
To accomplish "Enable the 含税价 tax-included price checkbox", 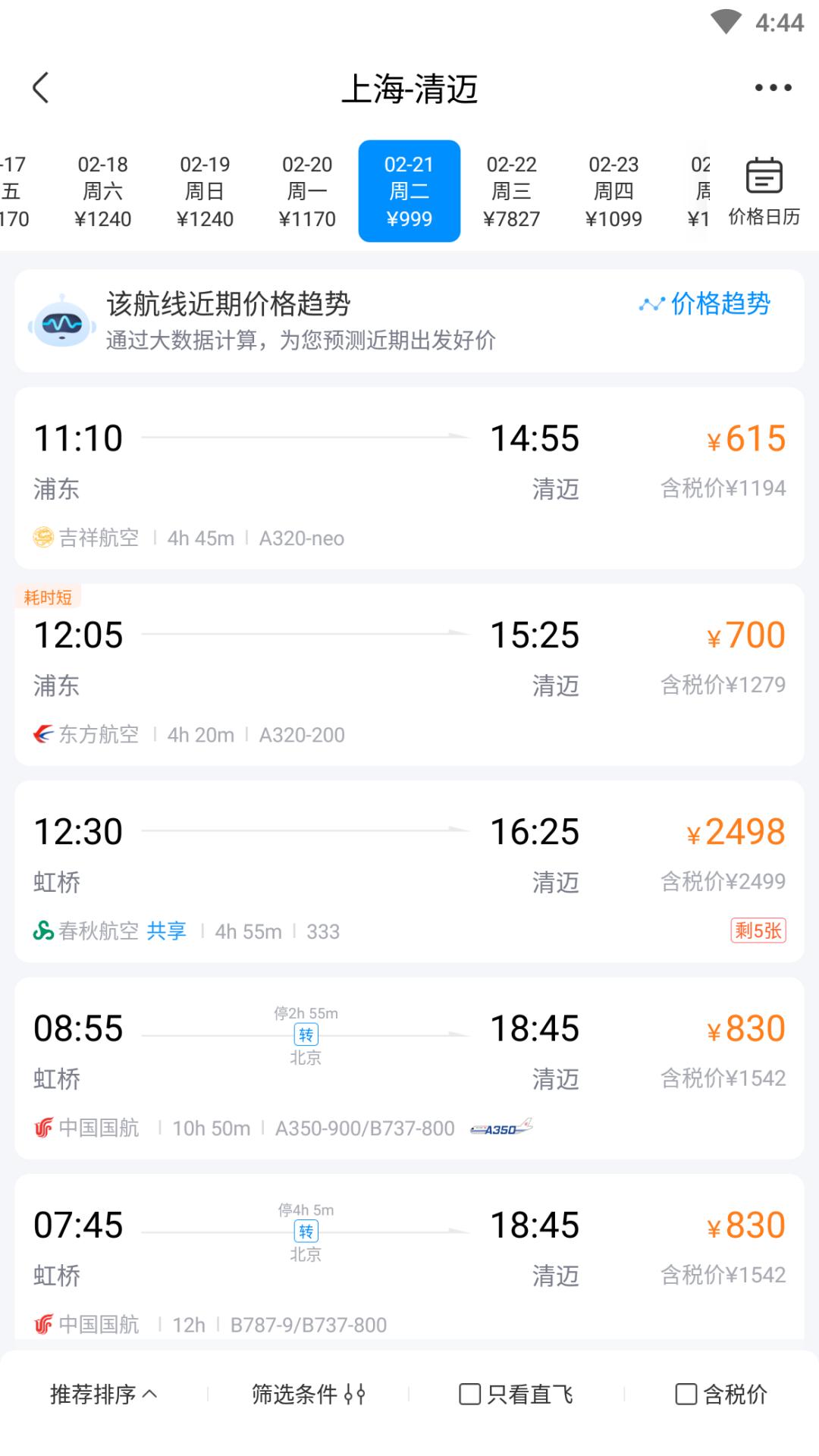I will (x=685, y=1394).
